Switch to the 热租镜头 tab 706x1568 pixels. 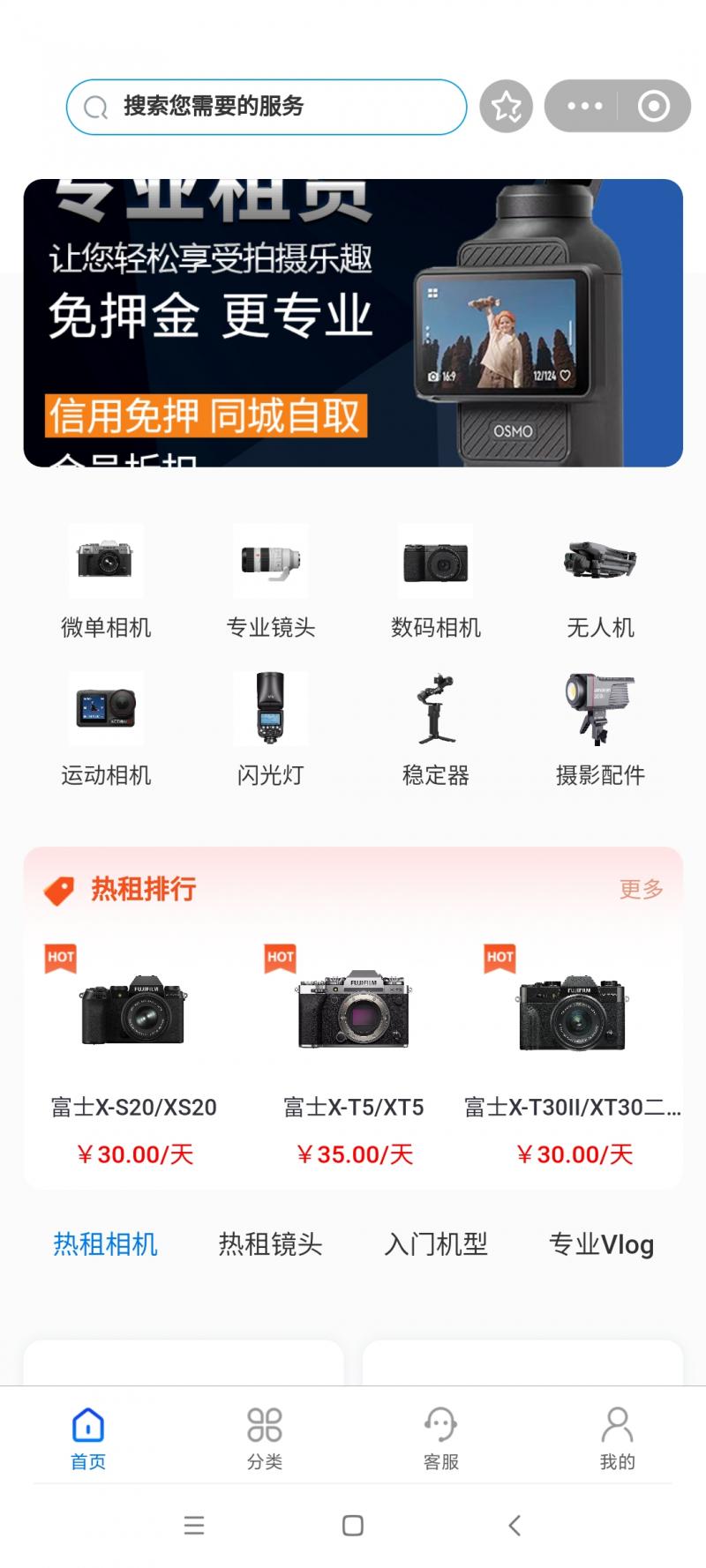tap(270, 1244)
